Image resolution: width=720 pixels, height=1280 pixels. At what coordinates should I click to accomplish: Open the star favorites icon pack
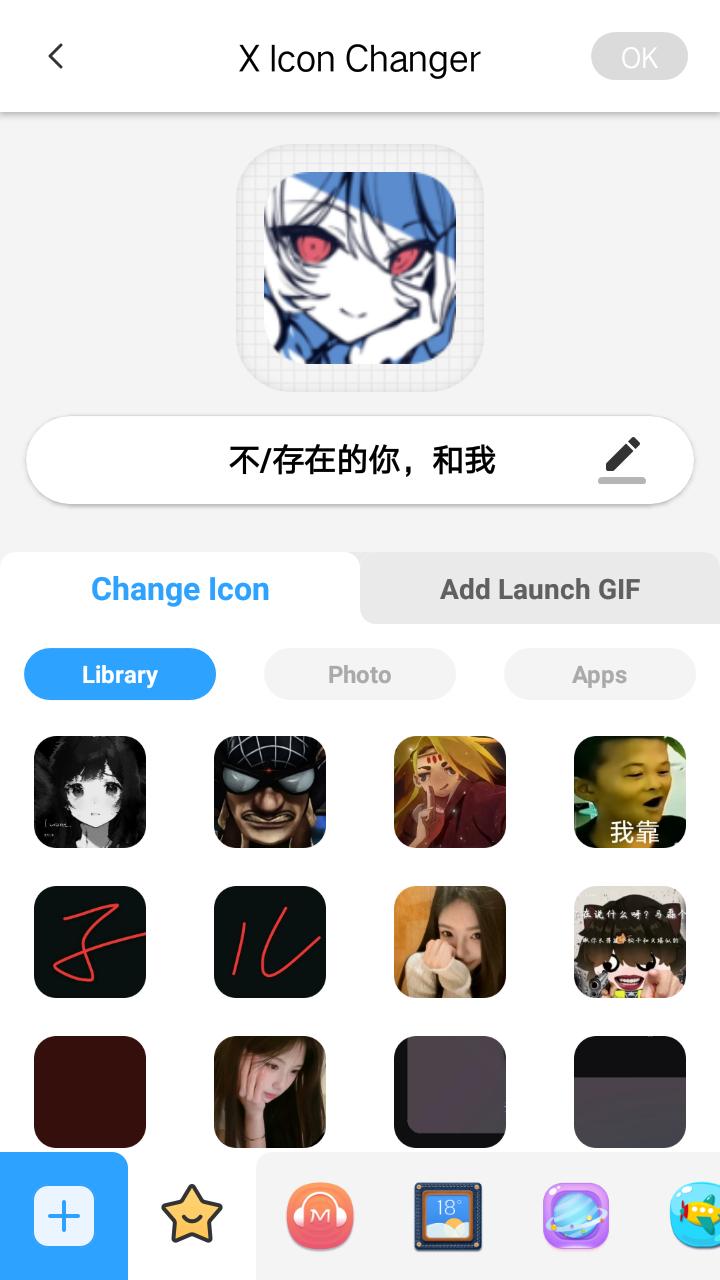pos(192,1216)
